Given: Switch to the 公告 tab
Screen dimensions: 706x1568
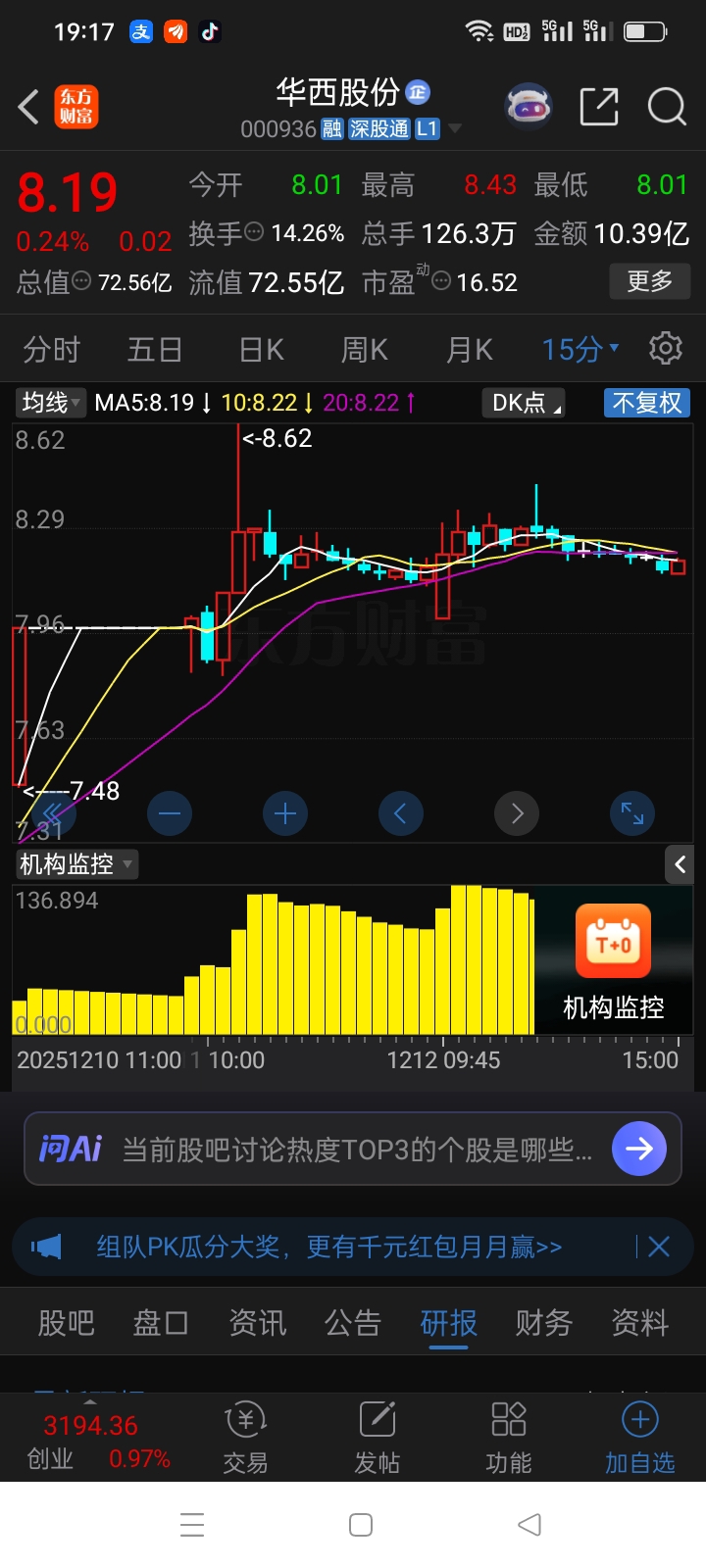Looking at the screenshot, I should [352, 1323].
